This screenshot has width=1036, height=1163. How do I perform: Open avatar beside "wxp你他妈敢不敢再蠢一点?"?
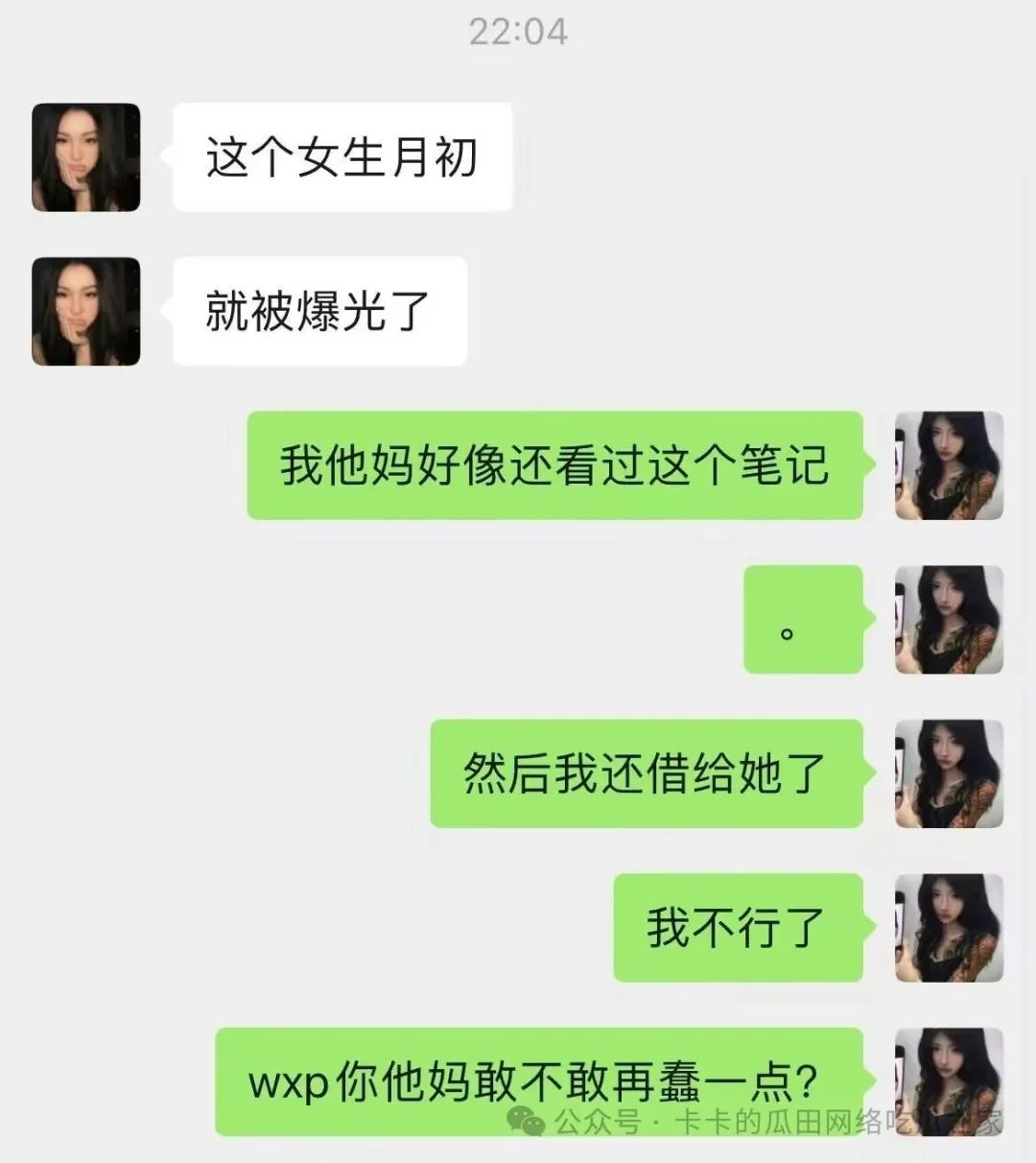coord(949,1080)
